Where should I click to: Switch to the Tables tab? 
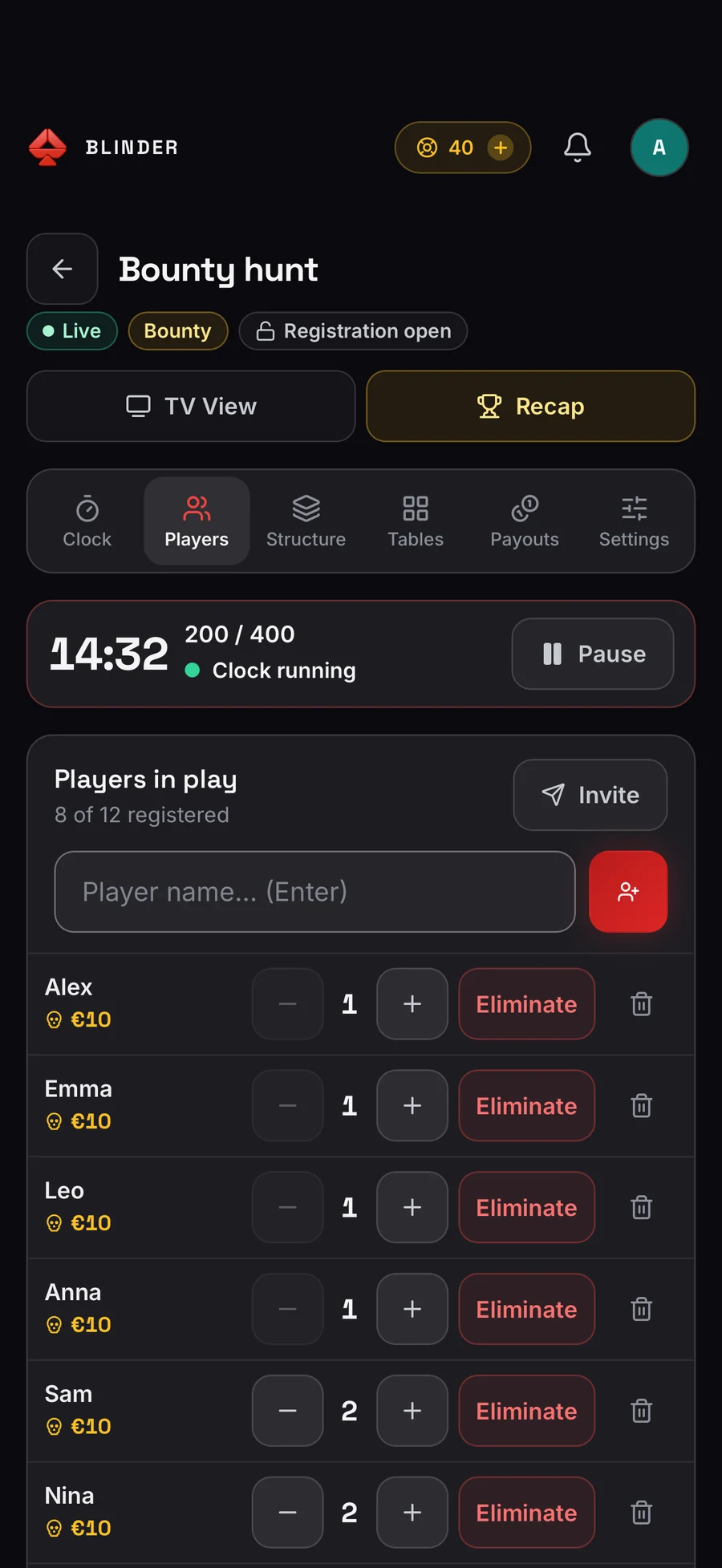pyautogui.click(x=416, y=521)
